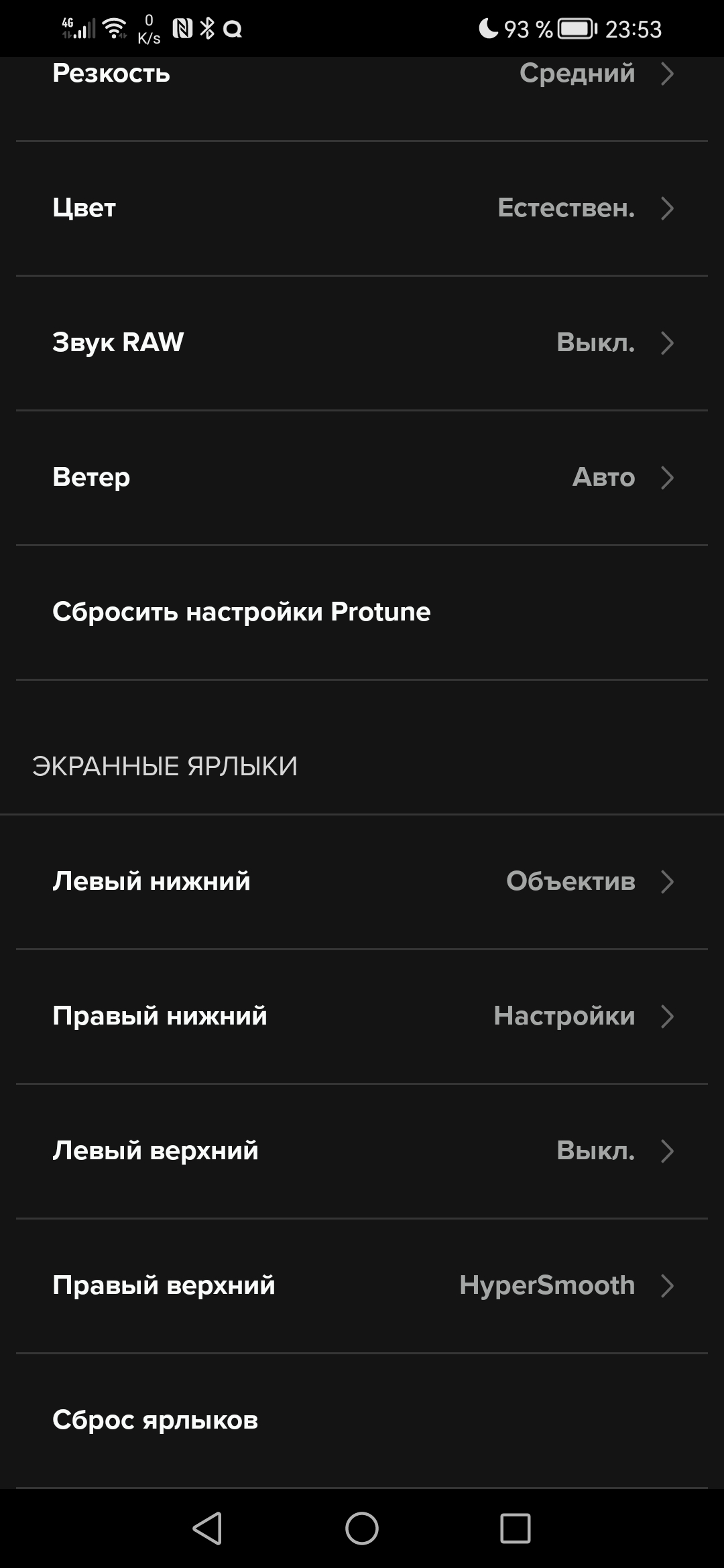This screenshot has height=1568, width=724.
Task: Open the Резкость sharpness setting
Action: [362, 74]
